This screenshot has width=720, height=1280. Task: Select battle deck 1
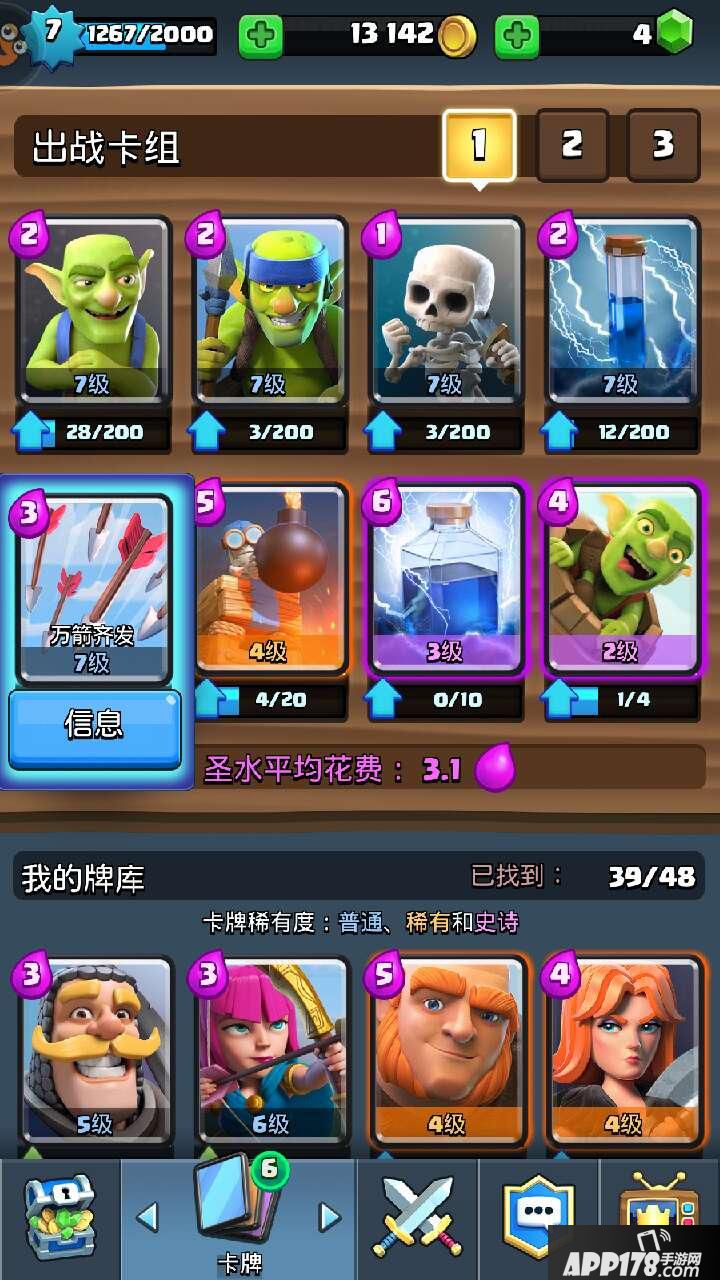click(479, 145)
